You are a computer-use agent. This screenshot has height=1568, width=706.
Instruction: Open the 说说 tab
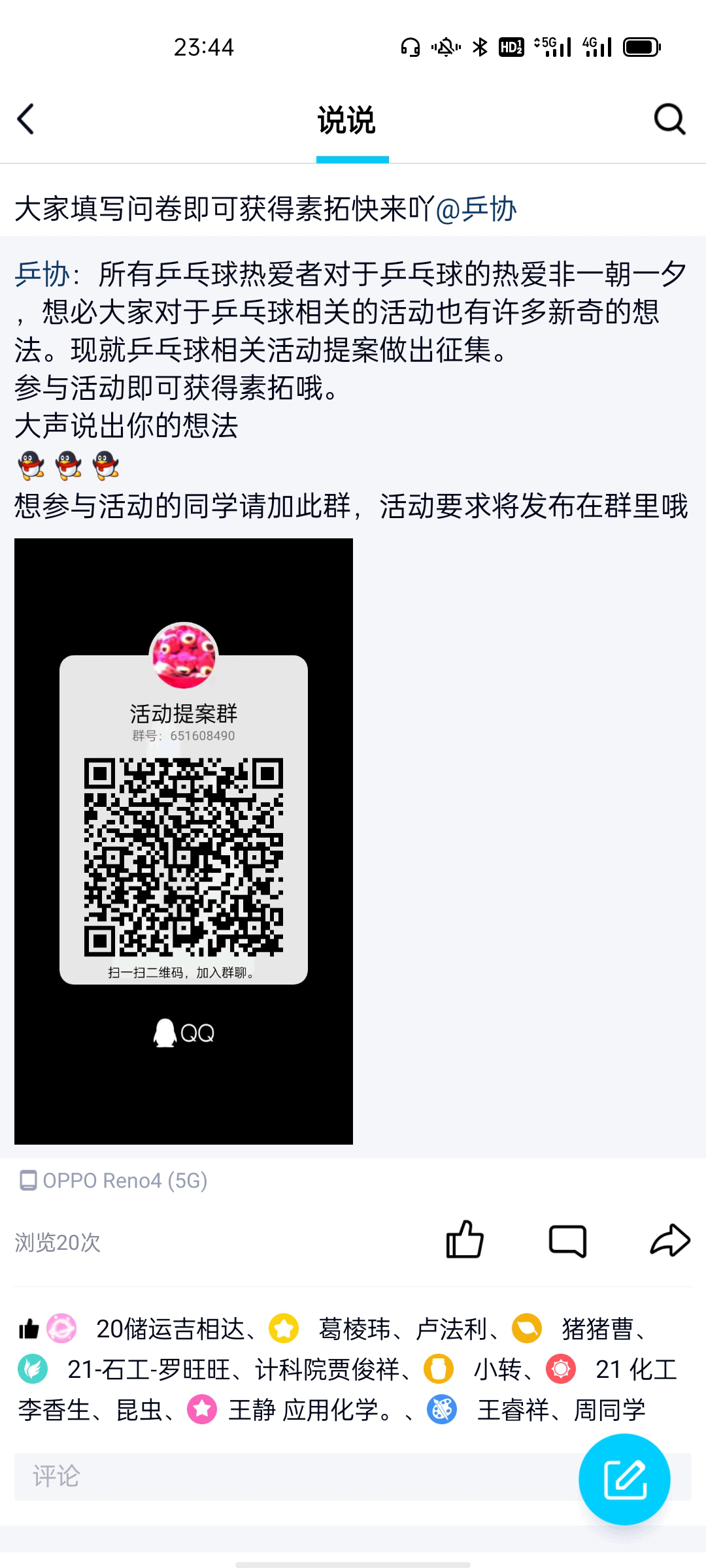pyautogui.click(x=347, y=121)
